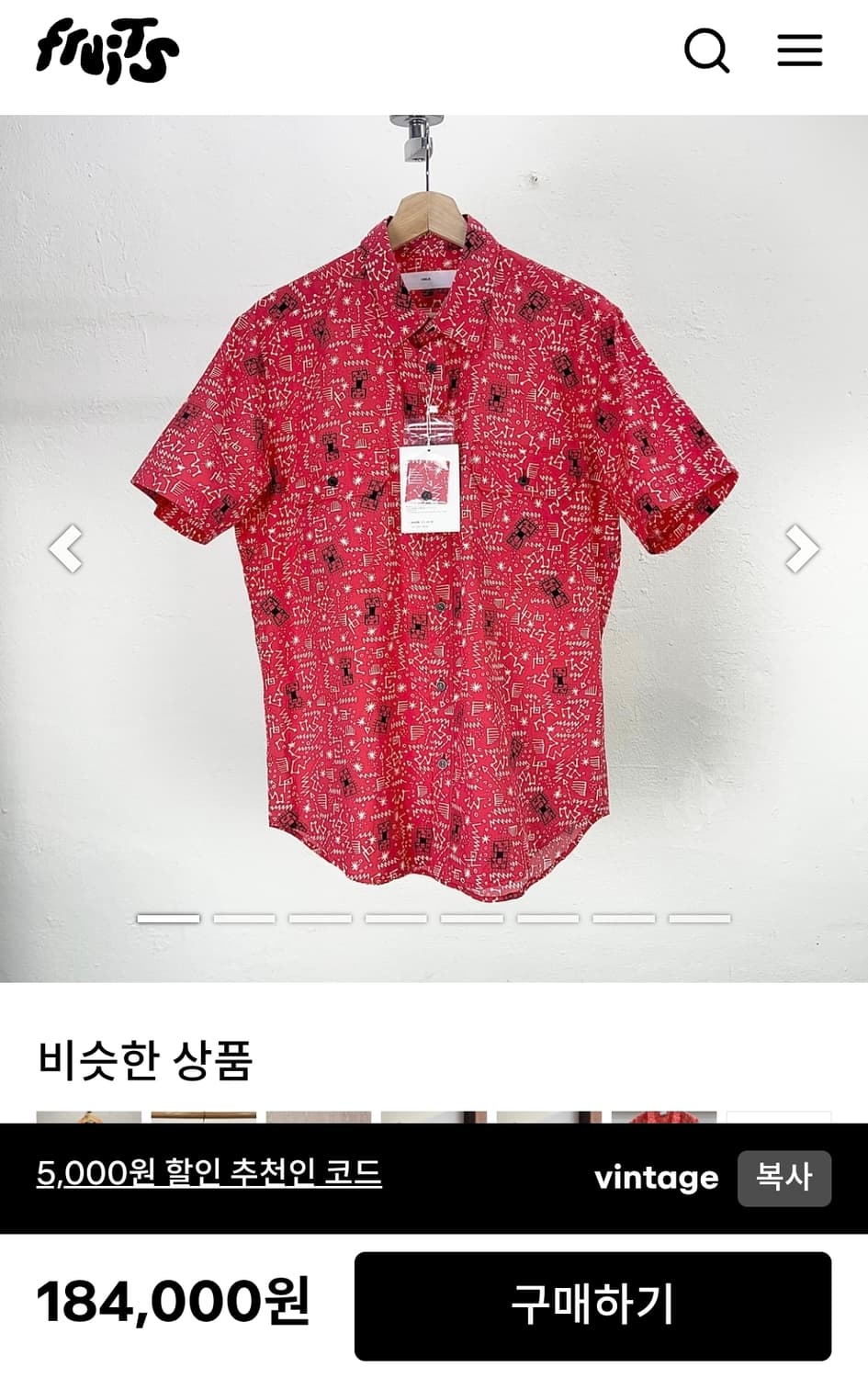Click the 복사 copy code button
Screen dimensions: 868x1378
783,1177
